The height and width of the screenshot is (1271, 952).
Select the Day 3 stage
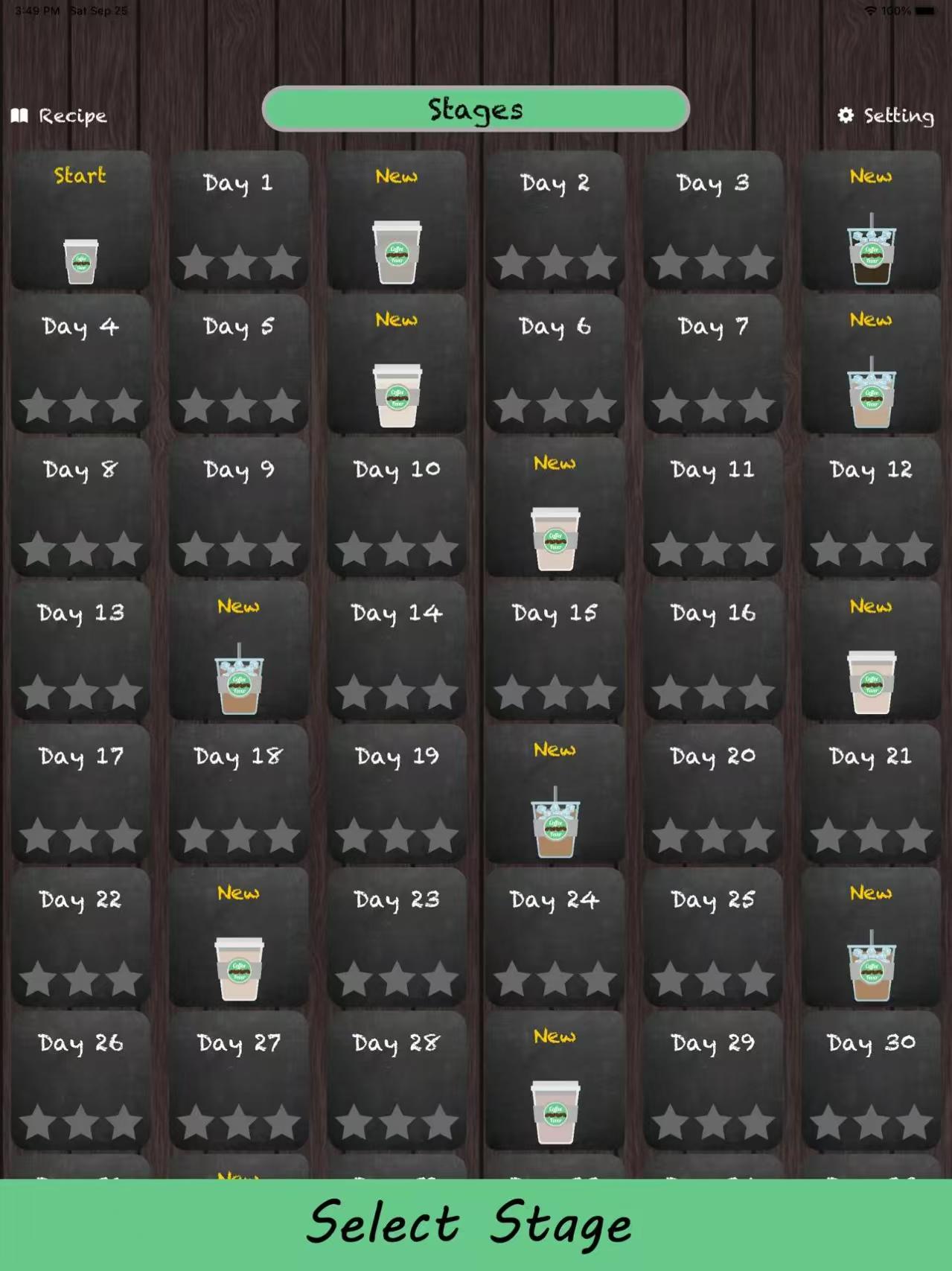(x=712, y=221)
